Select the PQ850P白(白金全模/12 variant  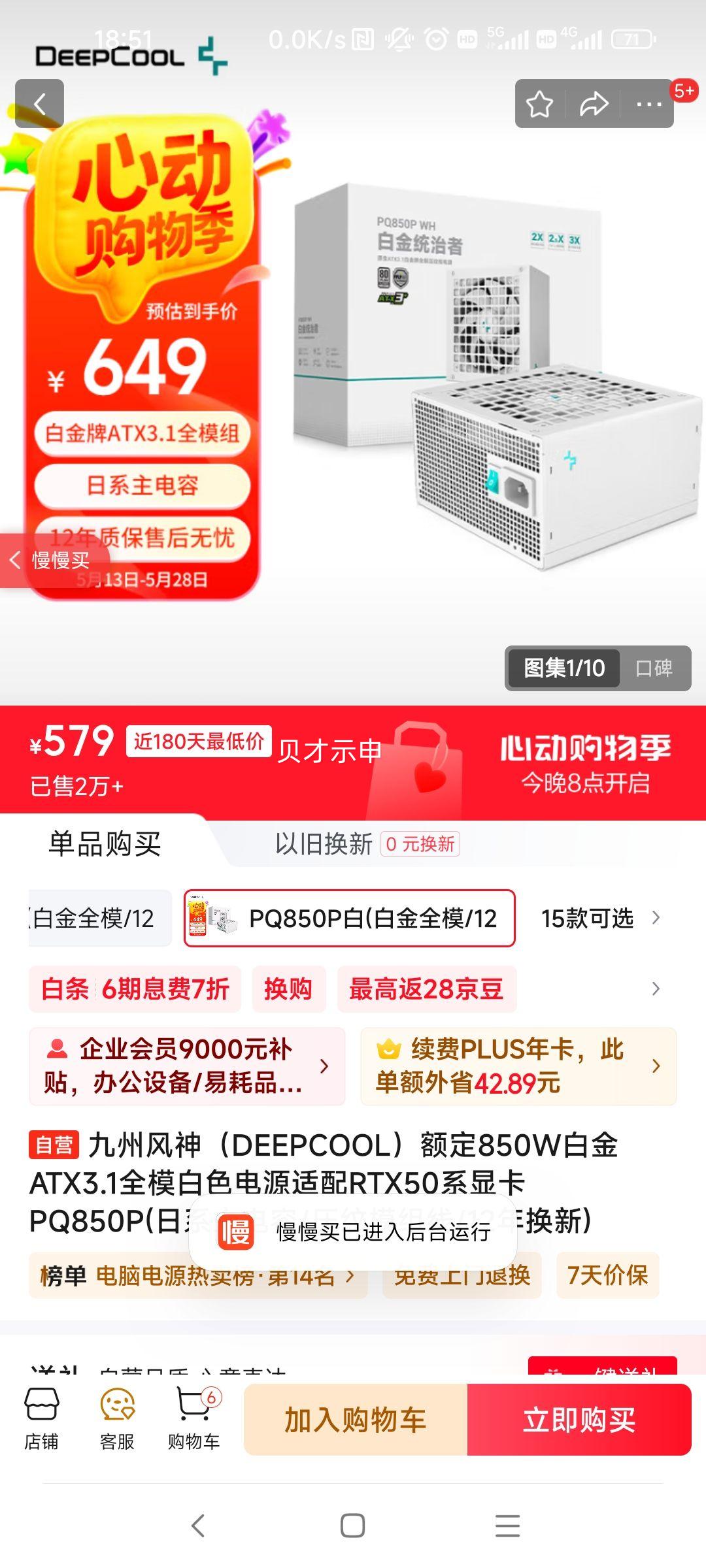tap(350, 917)
